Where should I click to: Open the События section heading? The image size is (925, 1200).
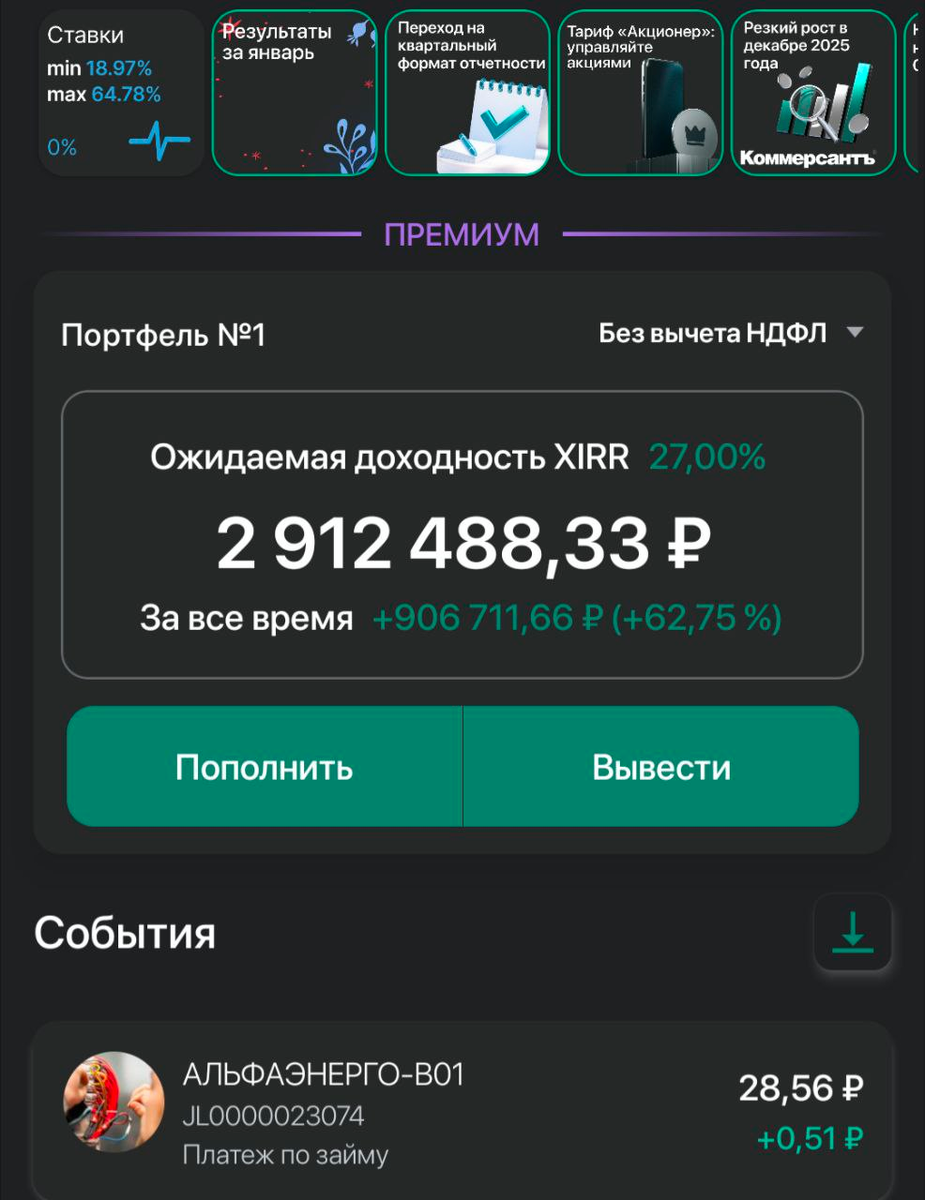(x=126, y=932)
